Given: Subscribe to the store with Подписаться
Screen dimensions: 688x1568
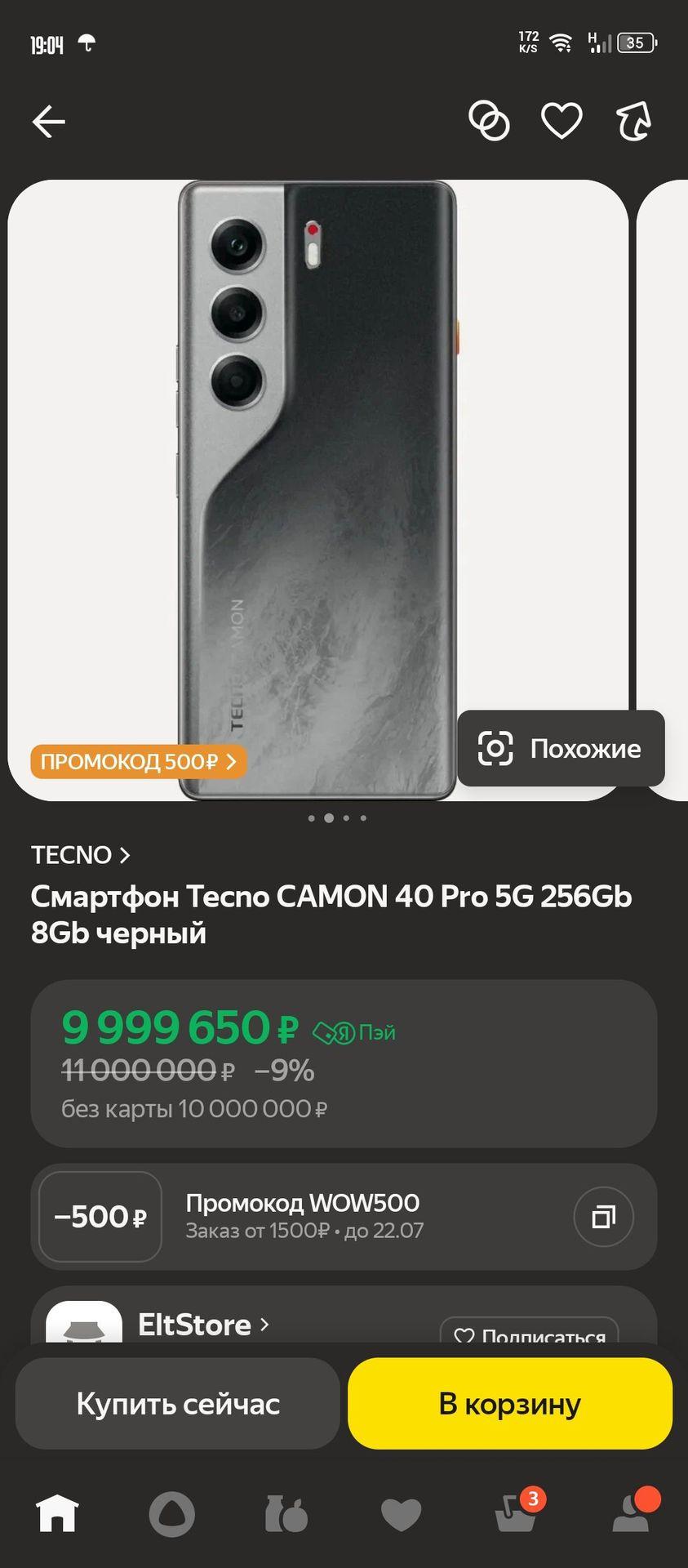Looking at the screenshot, I should coord(529,1332).
